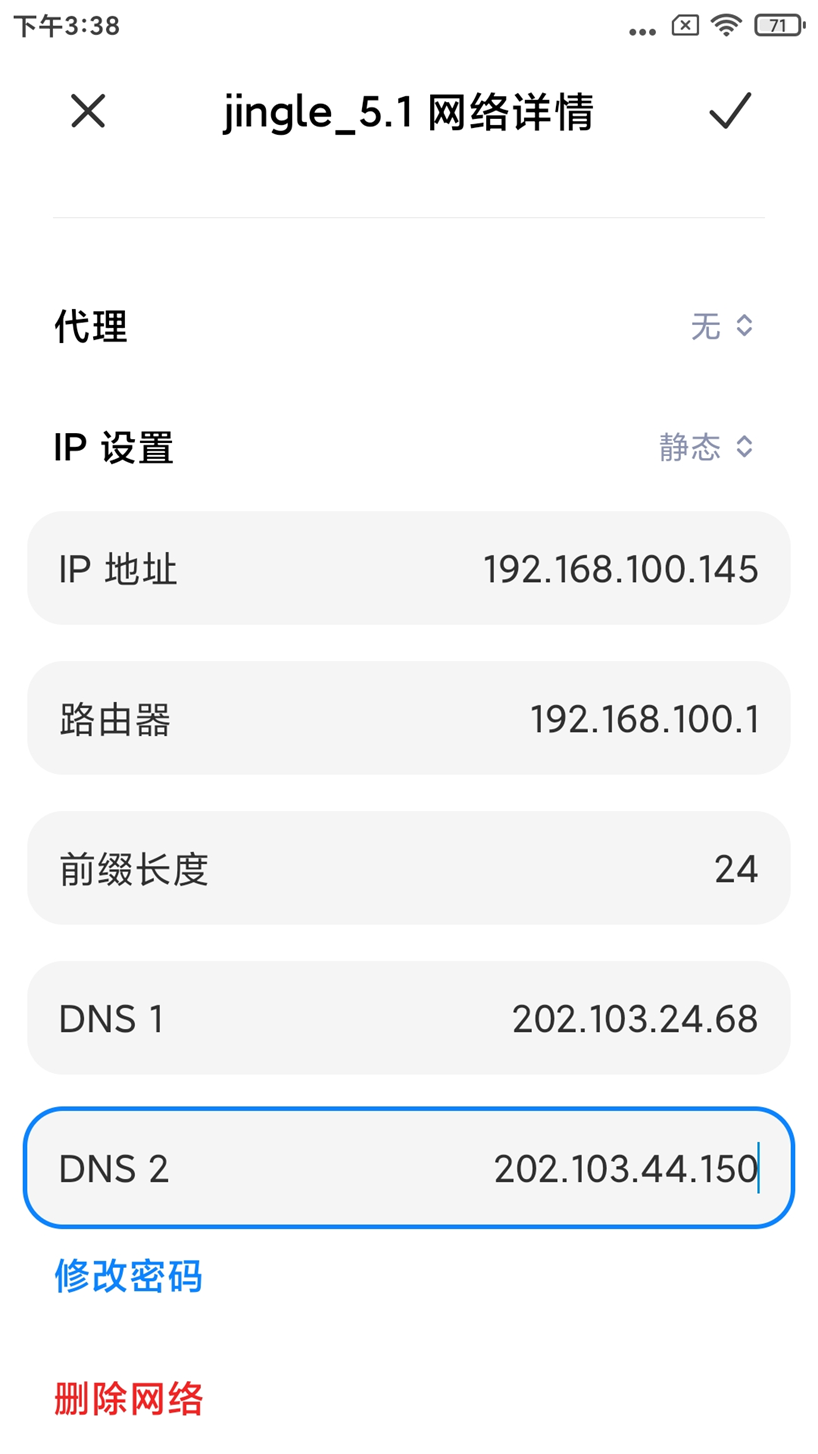Select the DNS 1 address field
This screenshot has height=1454, width=818.
[x=409, y=1018]
